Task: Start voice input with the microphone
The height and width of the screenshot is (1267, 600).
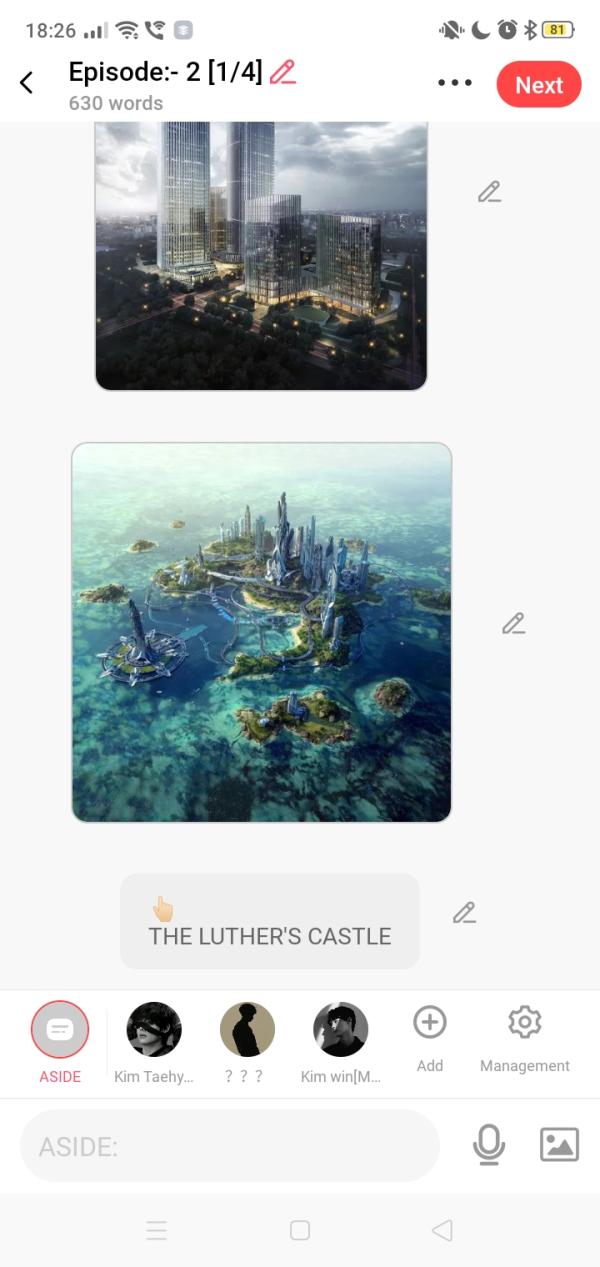Action: [488, 1145]
